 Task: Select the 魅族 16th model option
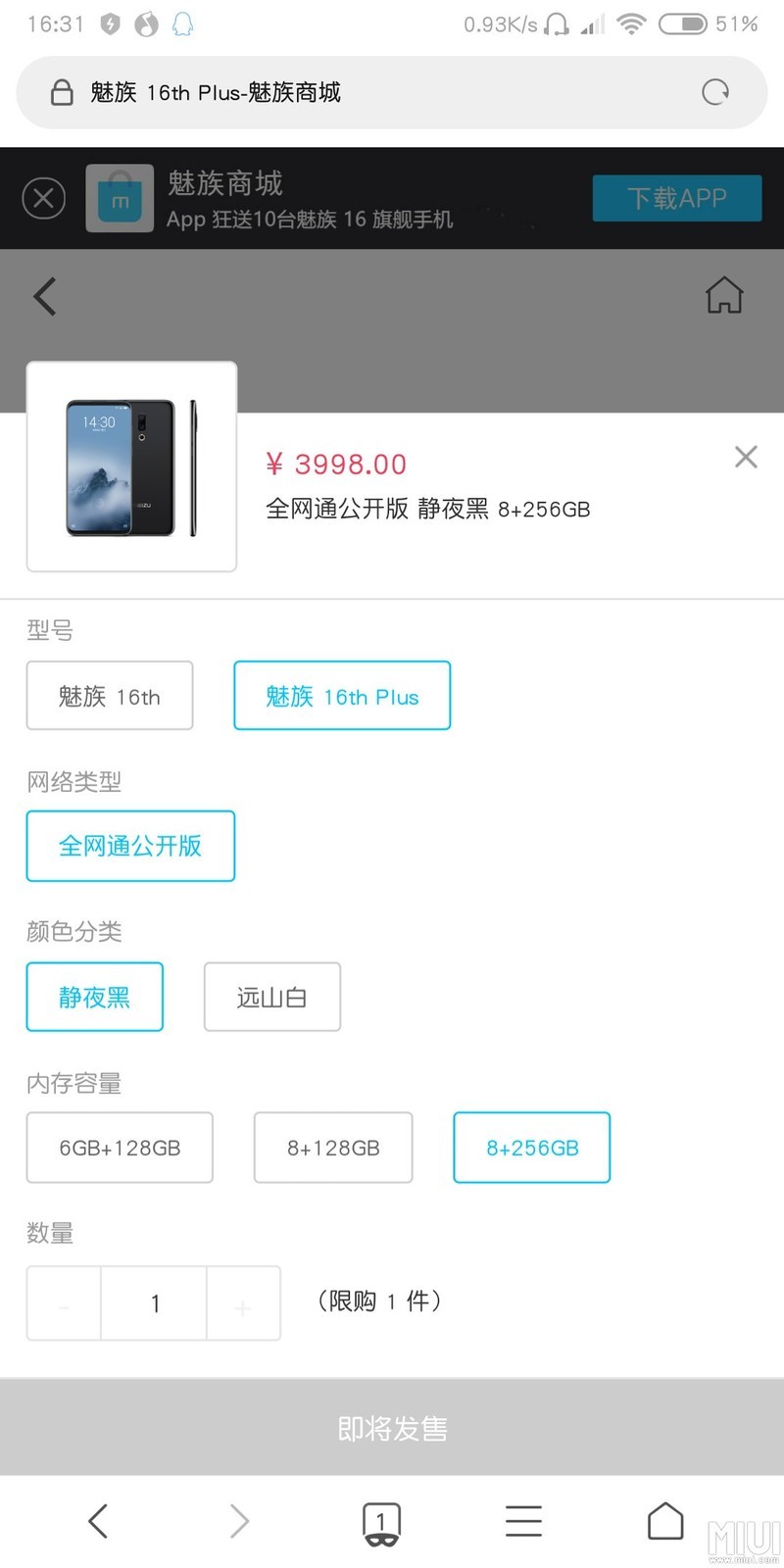point(109,696)
